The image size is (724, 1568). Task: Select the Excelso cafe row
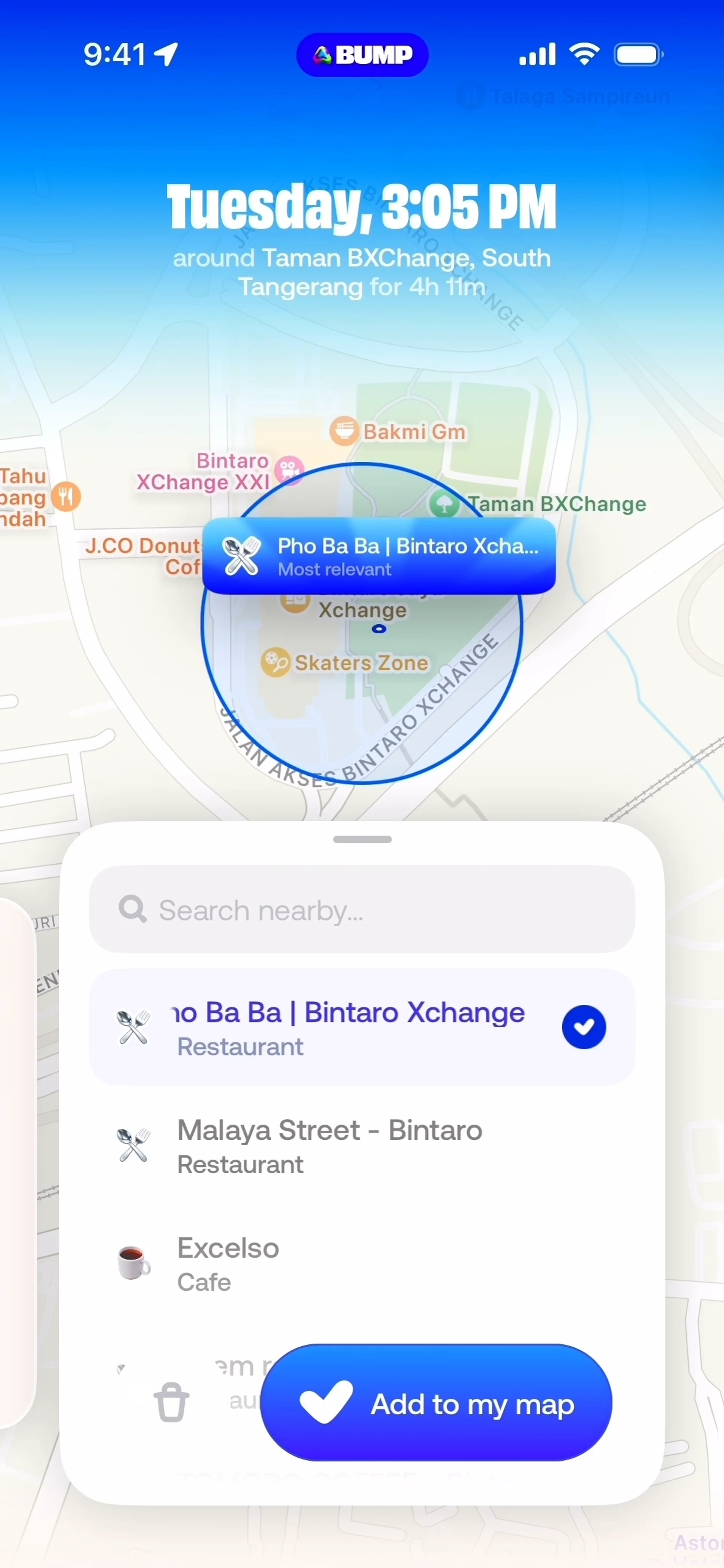click(362, 1264)
